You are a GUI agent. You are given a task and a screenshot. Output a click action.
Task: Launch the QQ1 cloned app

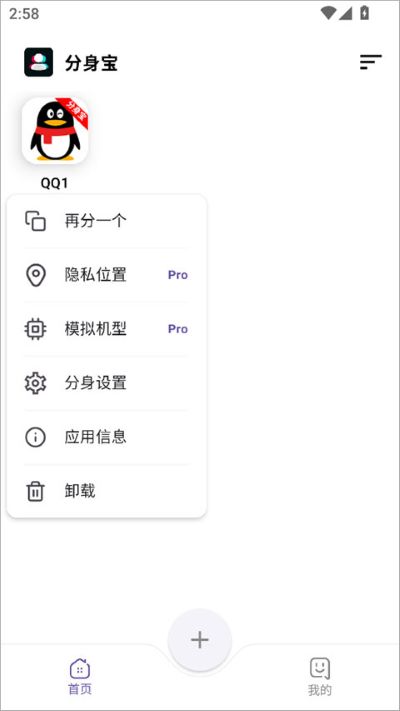coord(55,131)
